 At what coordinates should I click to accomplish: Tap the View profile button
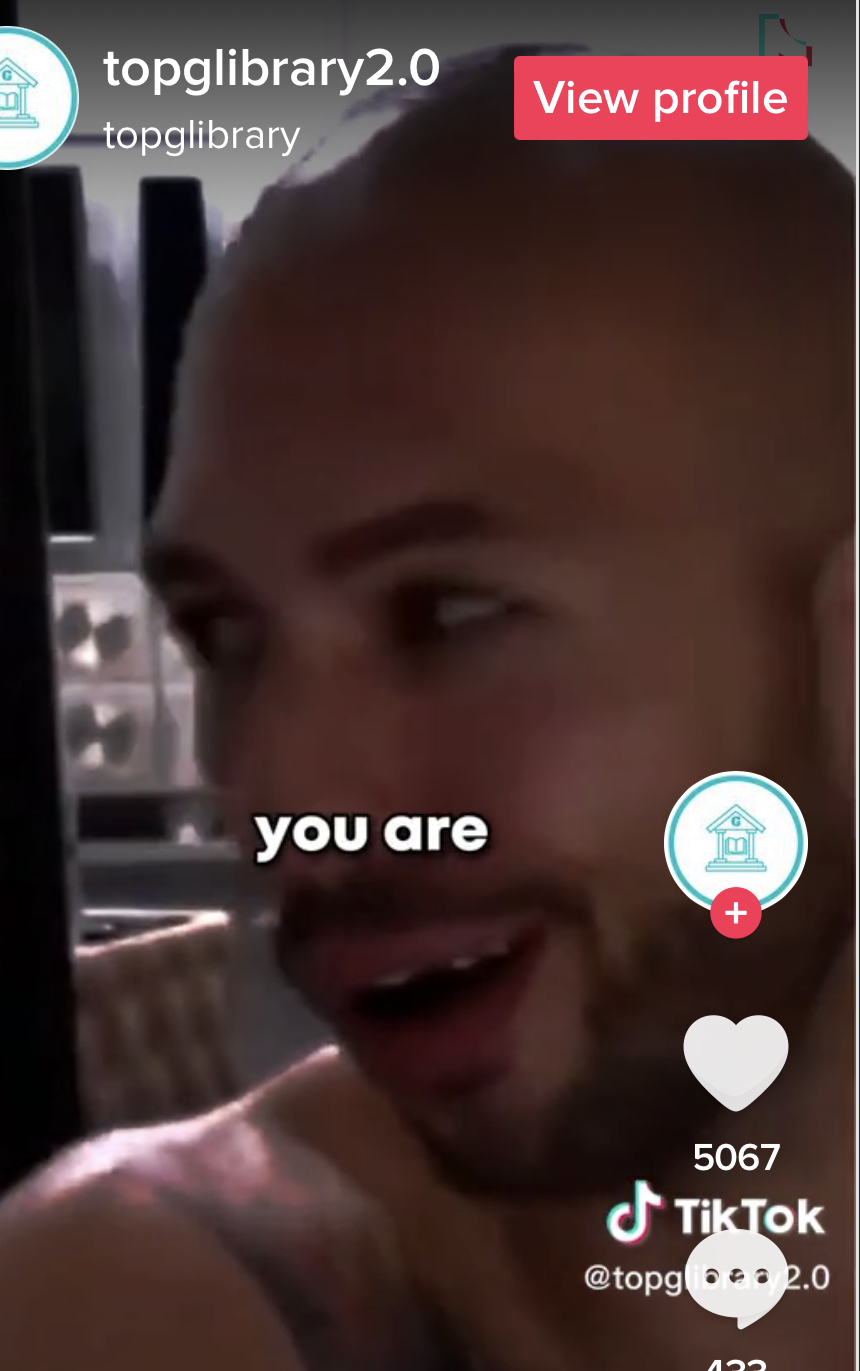tap(660, 98)
